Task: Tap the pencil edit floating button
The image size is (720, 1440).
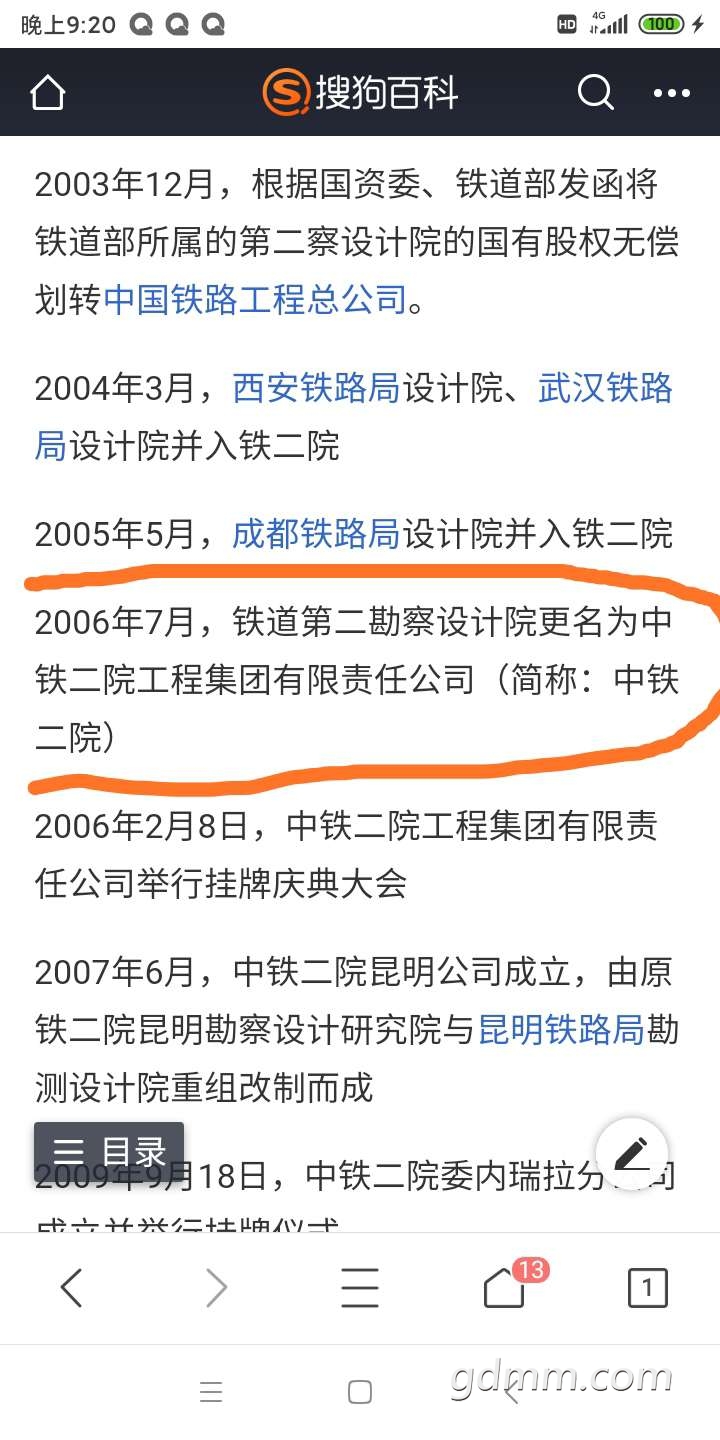Action: coord(631,1154)
